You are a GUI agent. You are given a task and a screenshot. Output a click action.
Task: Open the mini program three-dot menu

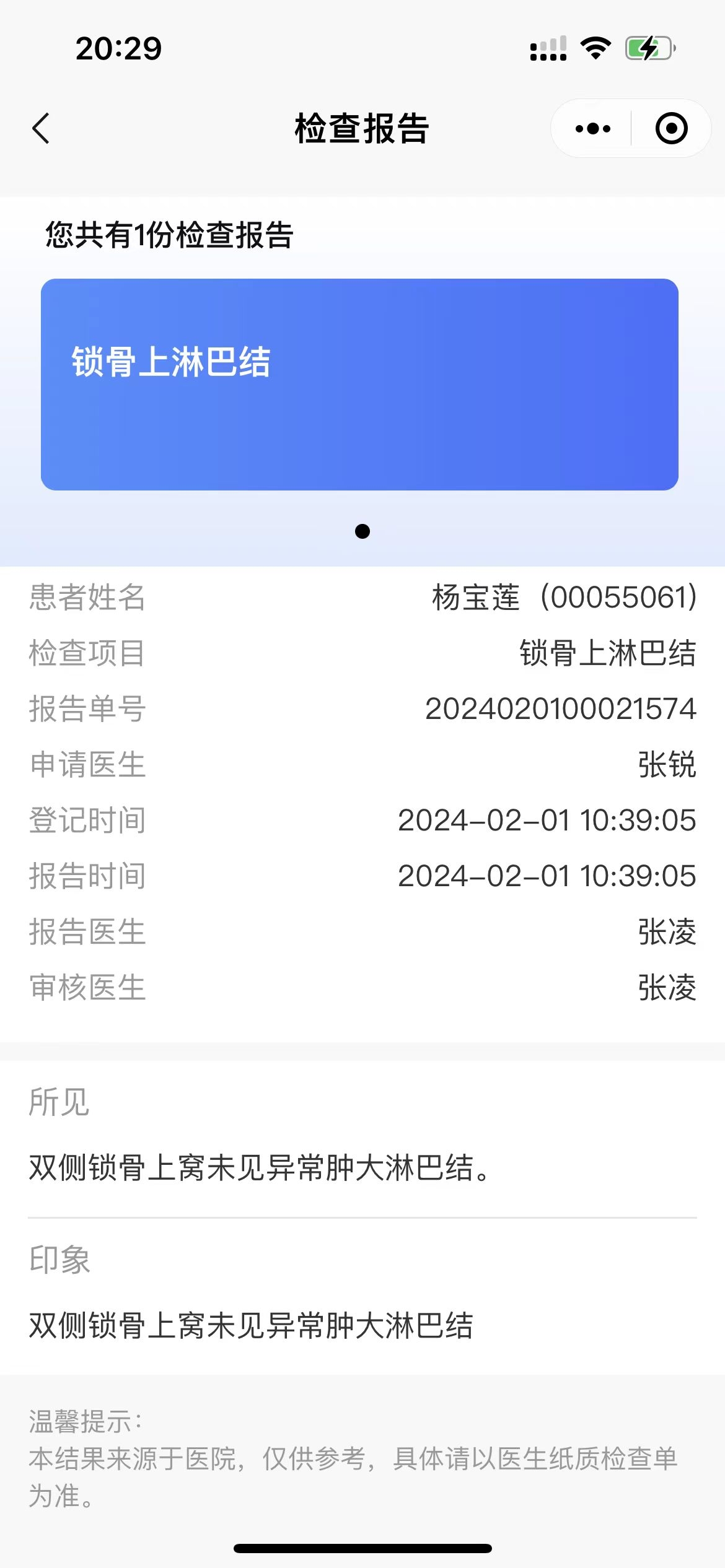point(592,129)
